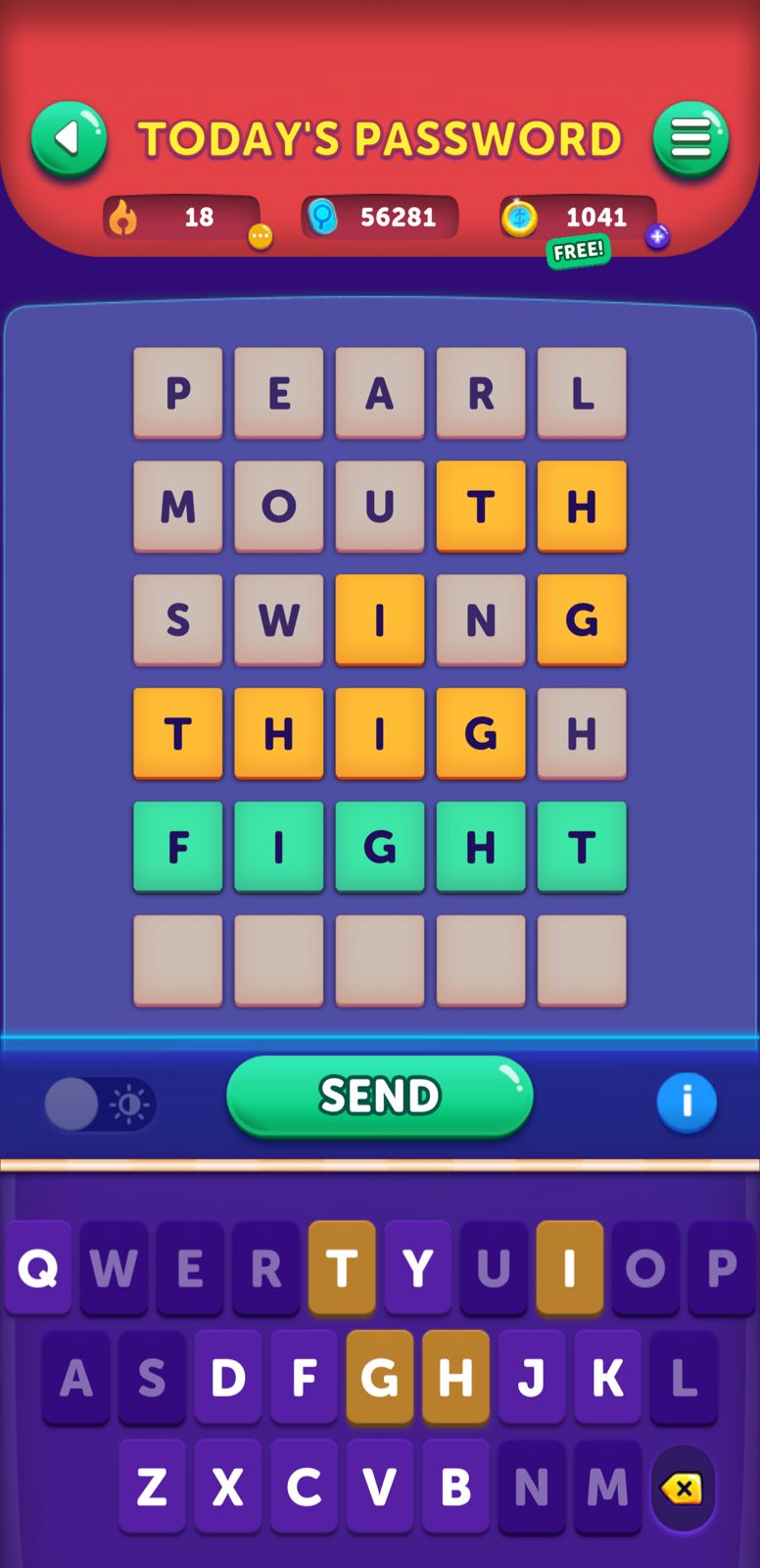Viewport: 760px width, 1568px height.
Task: Add more coins with the plus icon
Action: pyautogui.click(x=657, y=236)
